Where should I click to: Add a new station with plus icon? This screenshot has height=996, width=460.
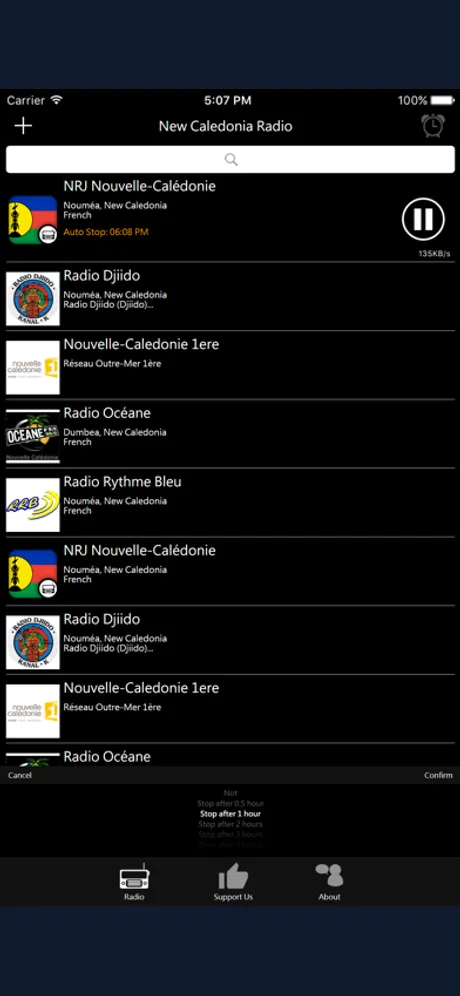click(x=23, y=126)
